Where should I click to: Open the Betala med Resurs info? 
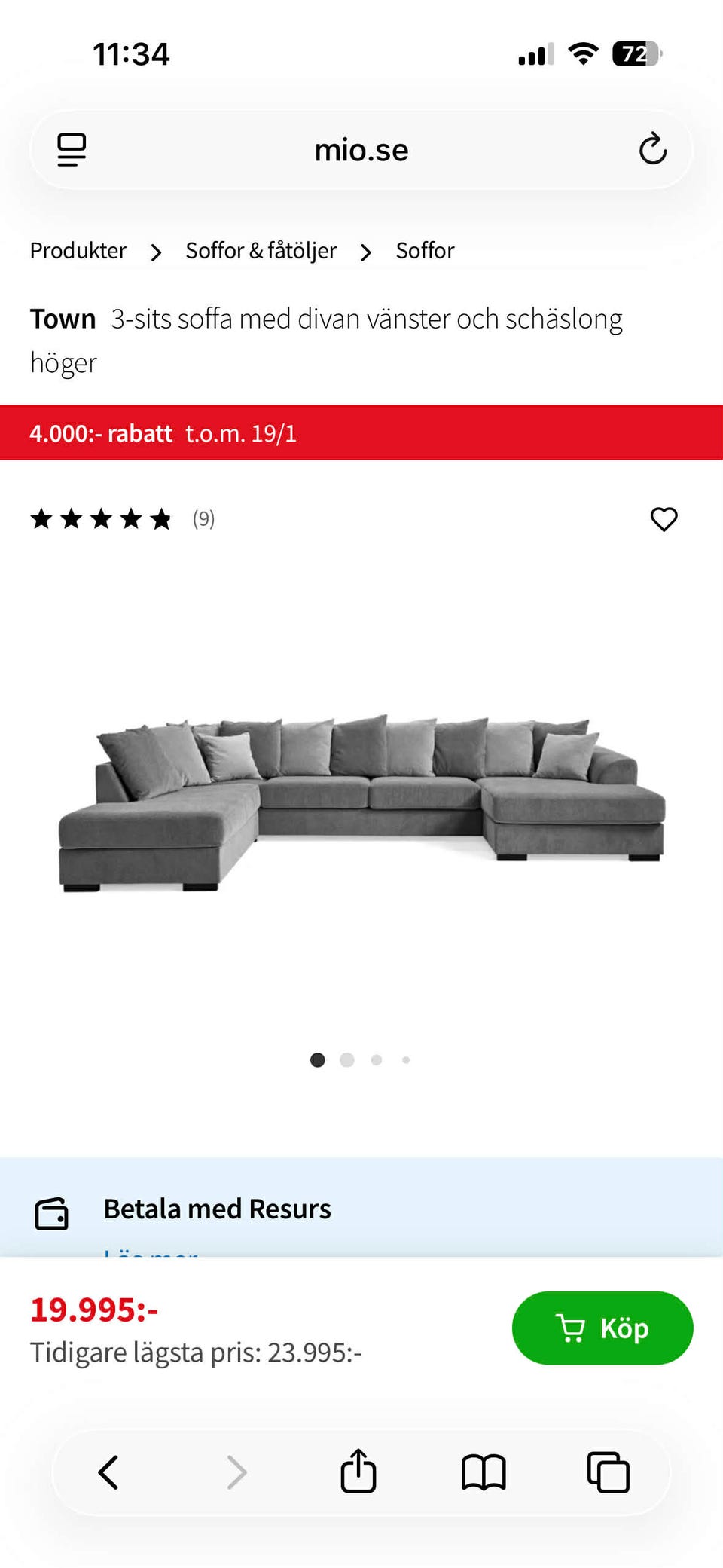point(217,1209)
